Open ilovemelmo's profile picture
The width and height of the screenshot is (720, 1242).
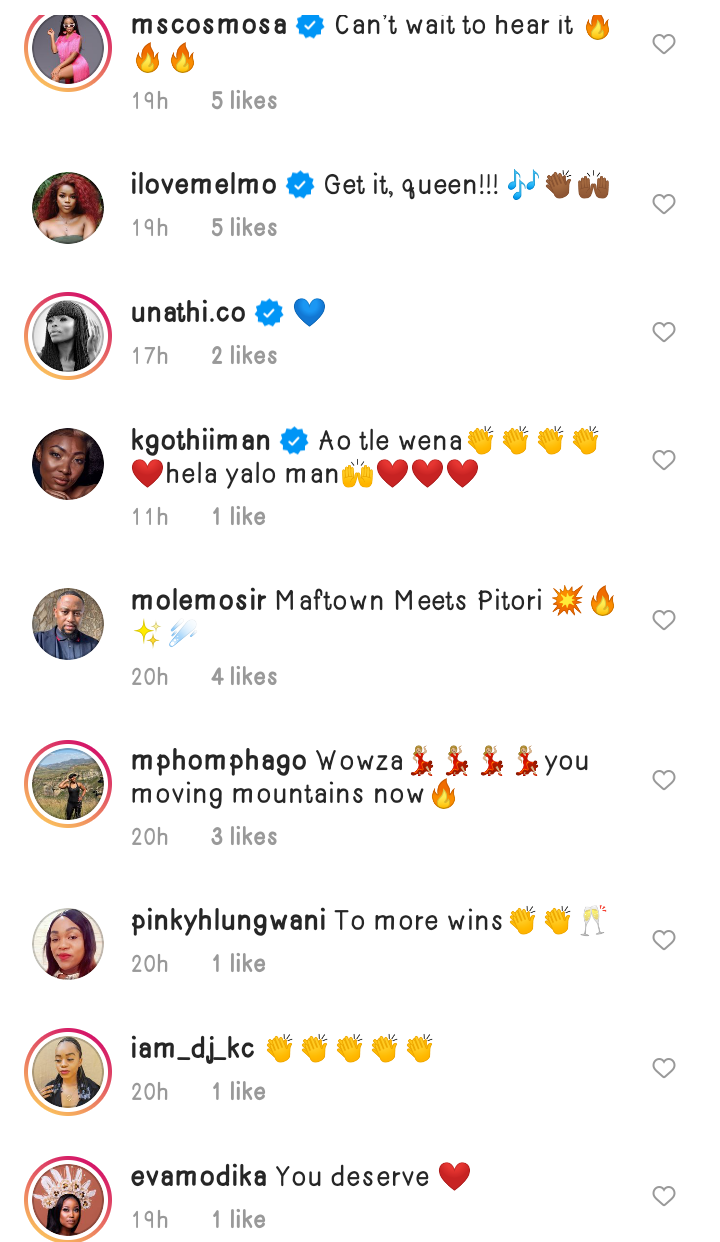(x=68, y=208)
